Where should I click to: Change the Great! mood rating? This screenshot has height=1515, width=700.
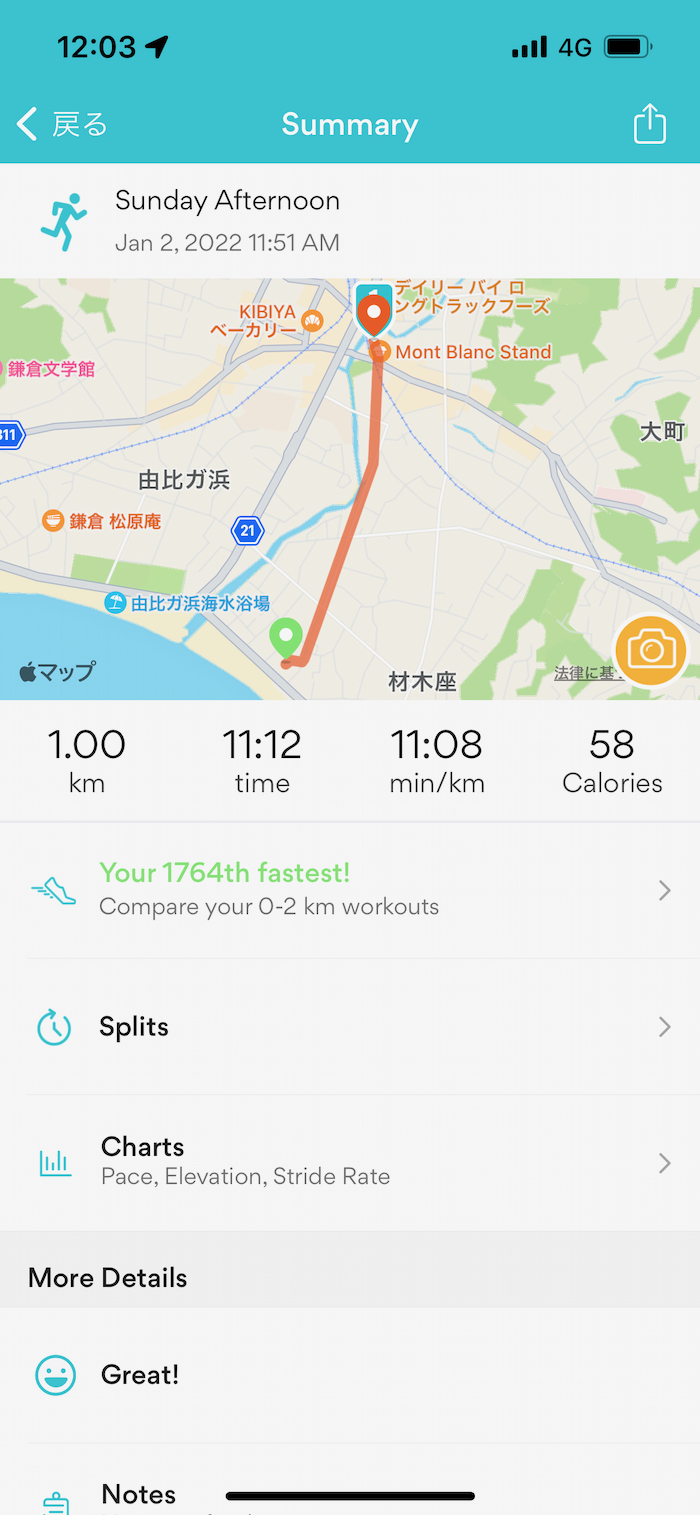click(140, 1375)
